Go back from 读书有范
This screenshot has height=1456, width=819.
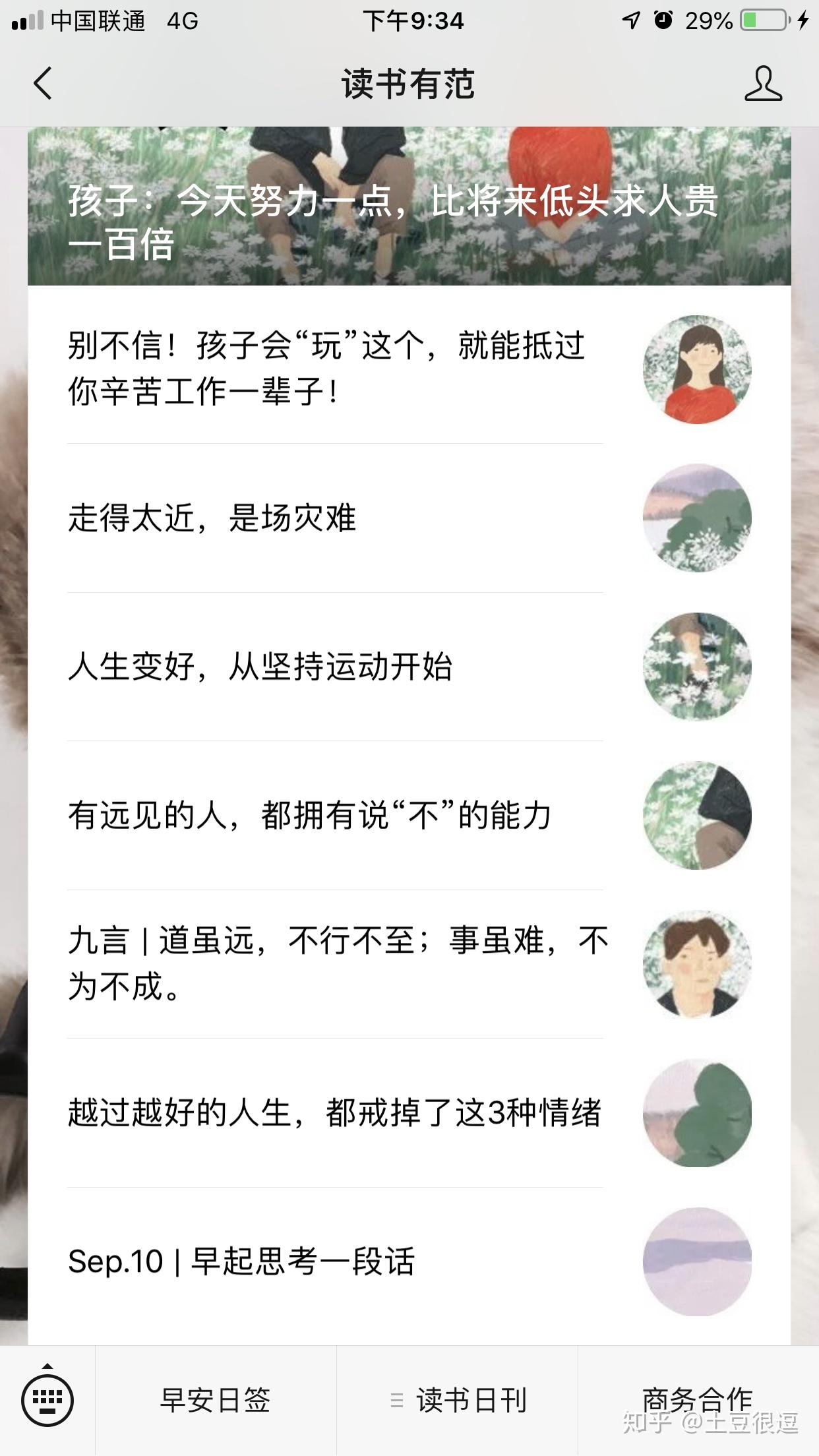tap(44, 84)
